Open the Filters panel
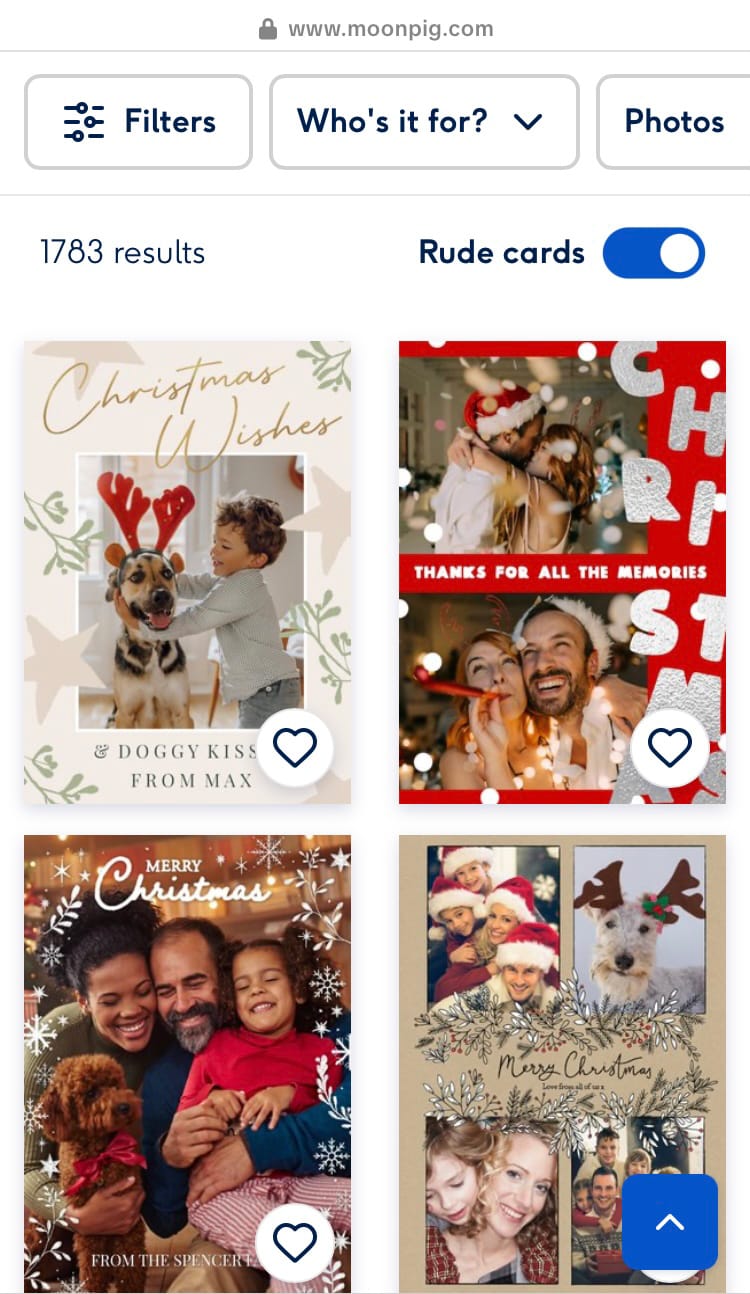This screenshot has width=750, height=1294. pos(138,122)
